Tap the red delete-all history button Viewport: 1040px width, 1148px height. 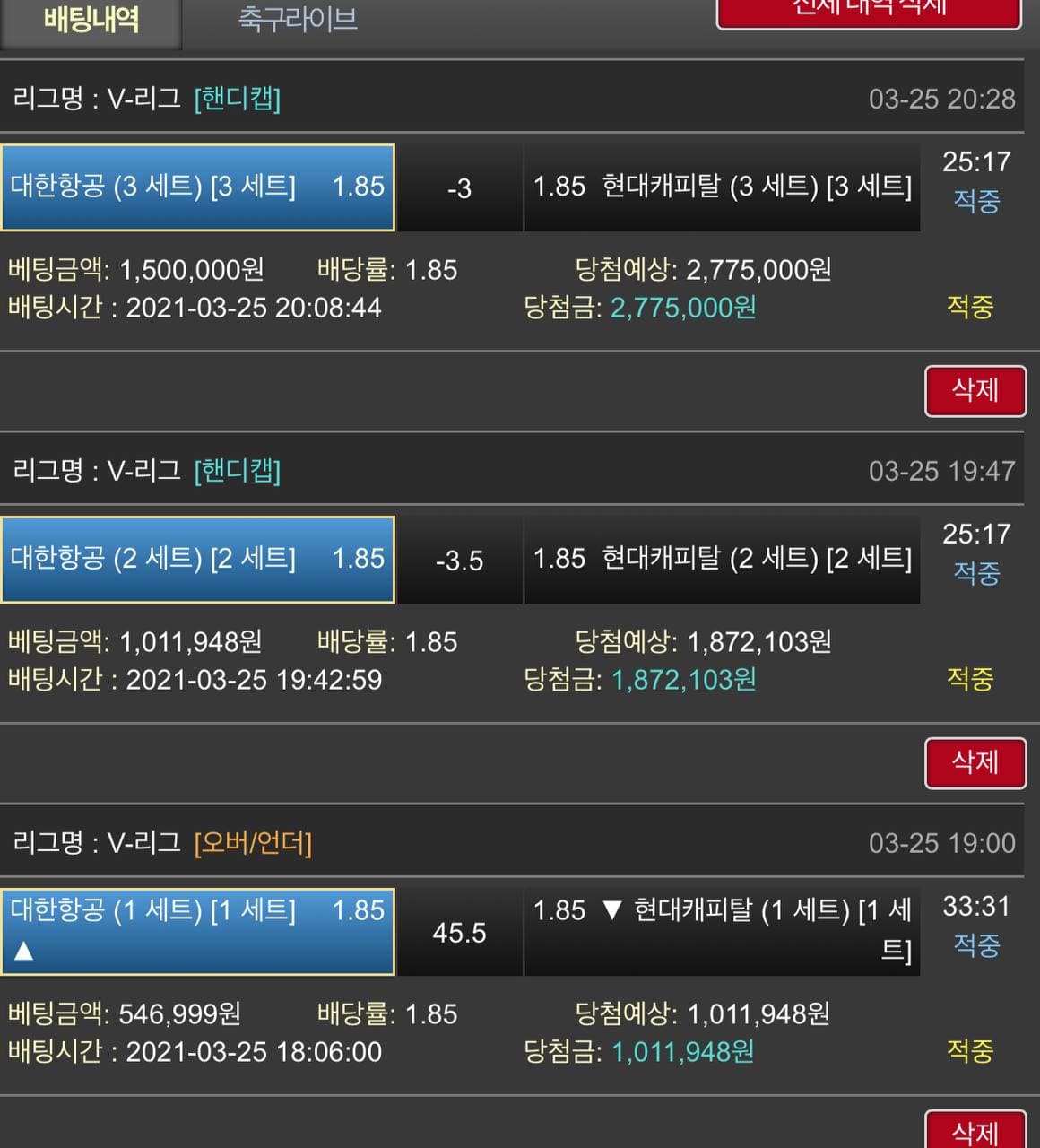(x=868, y=13)
